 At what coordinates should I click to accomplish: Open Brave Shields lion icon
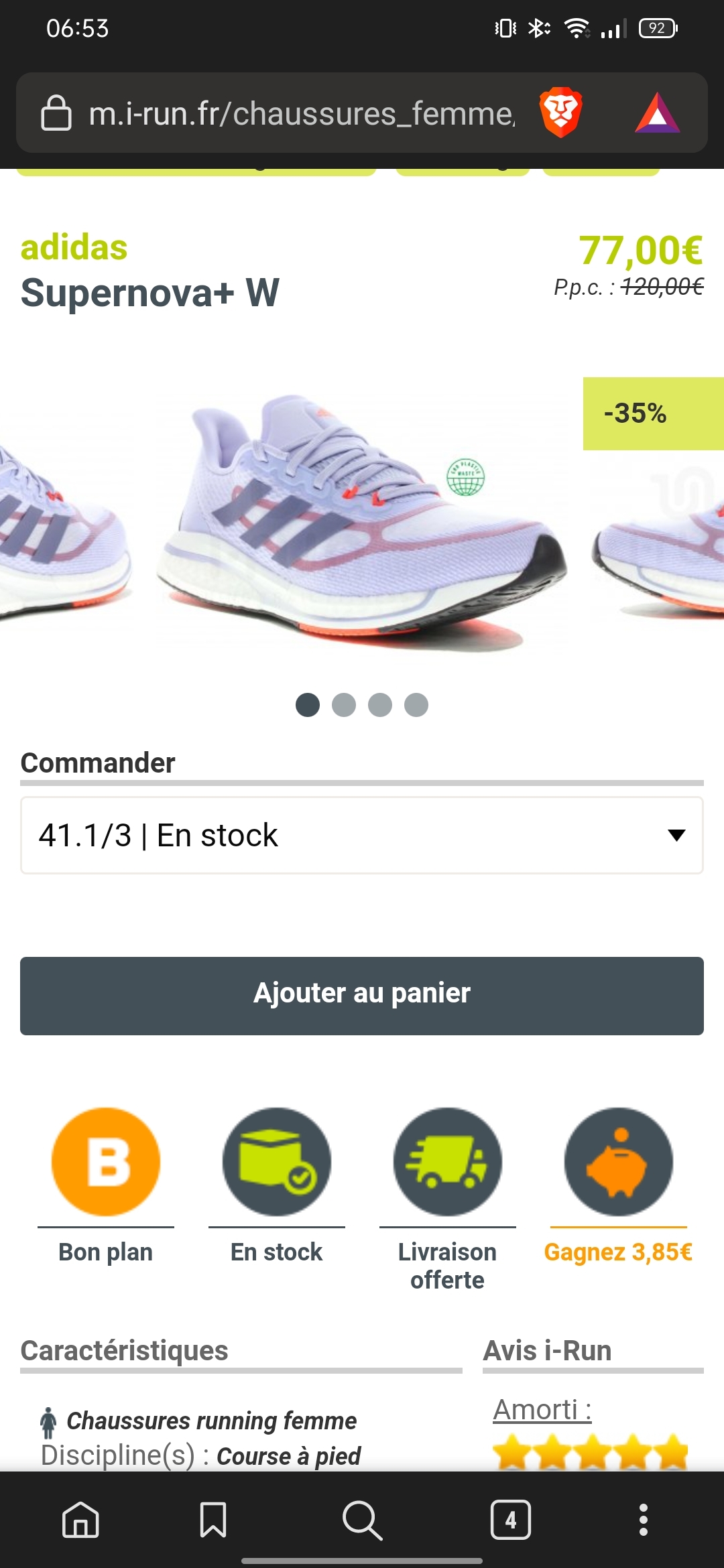click(560, 113)
